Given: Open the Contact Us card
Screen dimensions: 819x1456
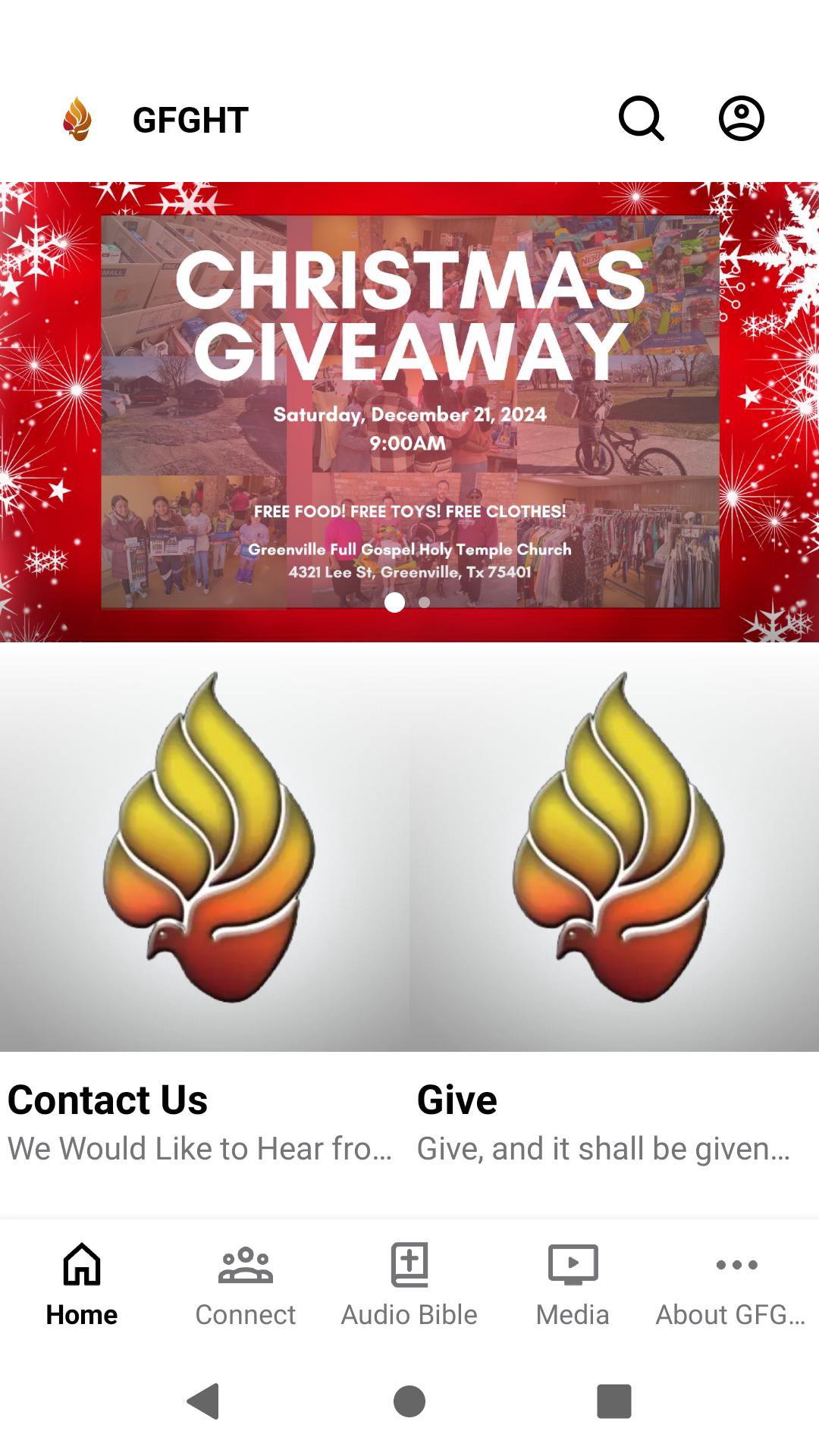Looking at the screenshot, I should click(x=205, y=910).
